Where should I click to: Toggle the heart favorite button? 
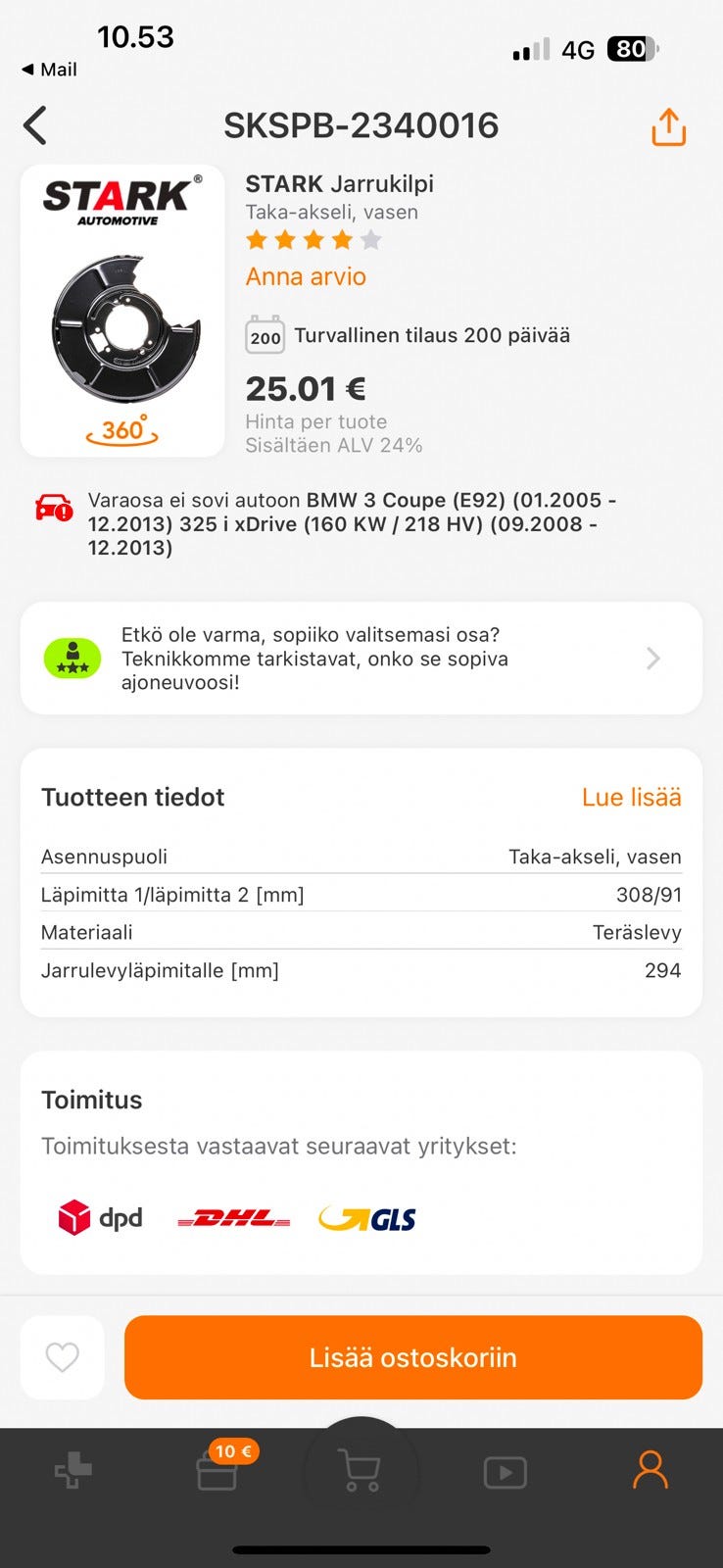coord(63,1357)
